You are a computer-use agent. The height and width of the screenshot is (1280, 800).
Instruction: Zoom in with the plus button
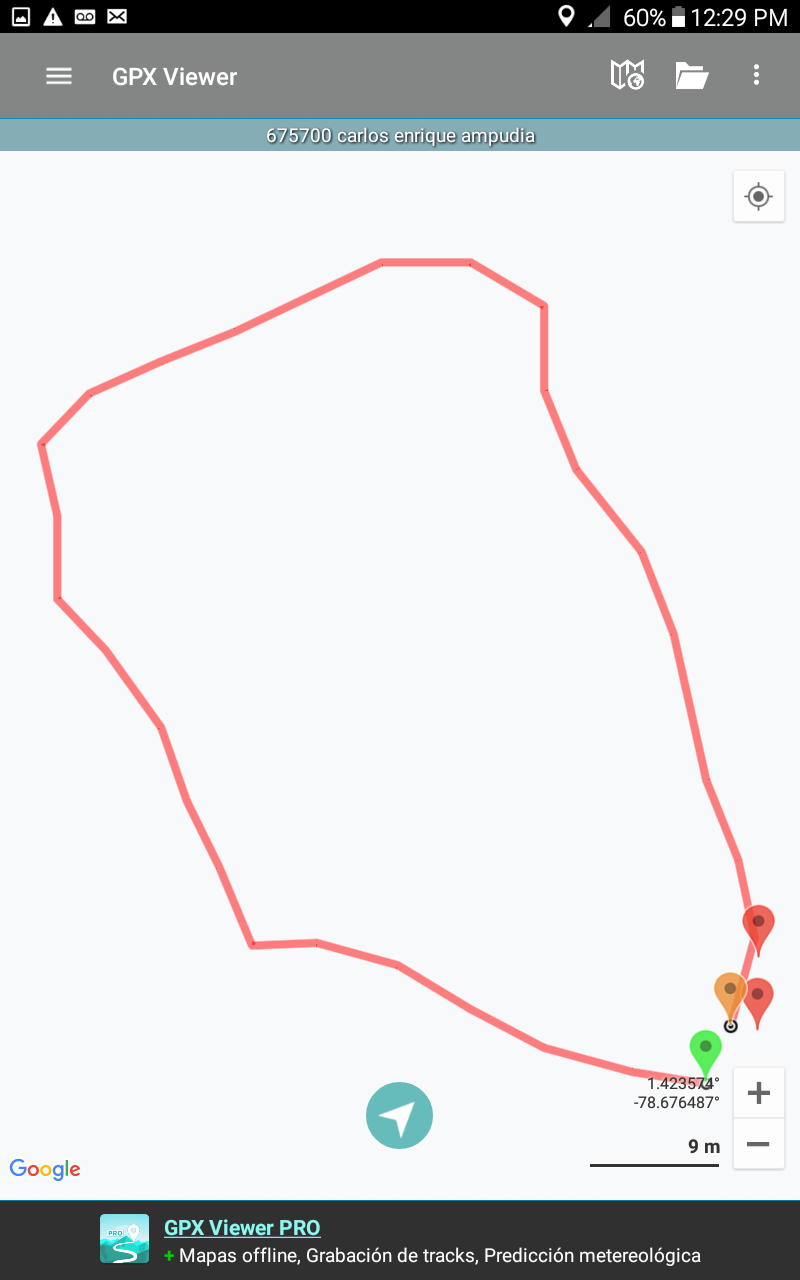pyautogui.click(x=758, y=1093)
